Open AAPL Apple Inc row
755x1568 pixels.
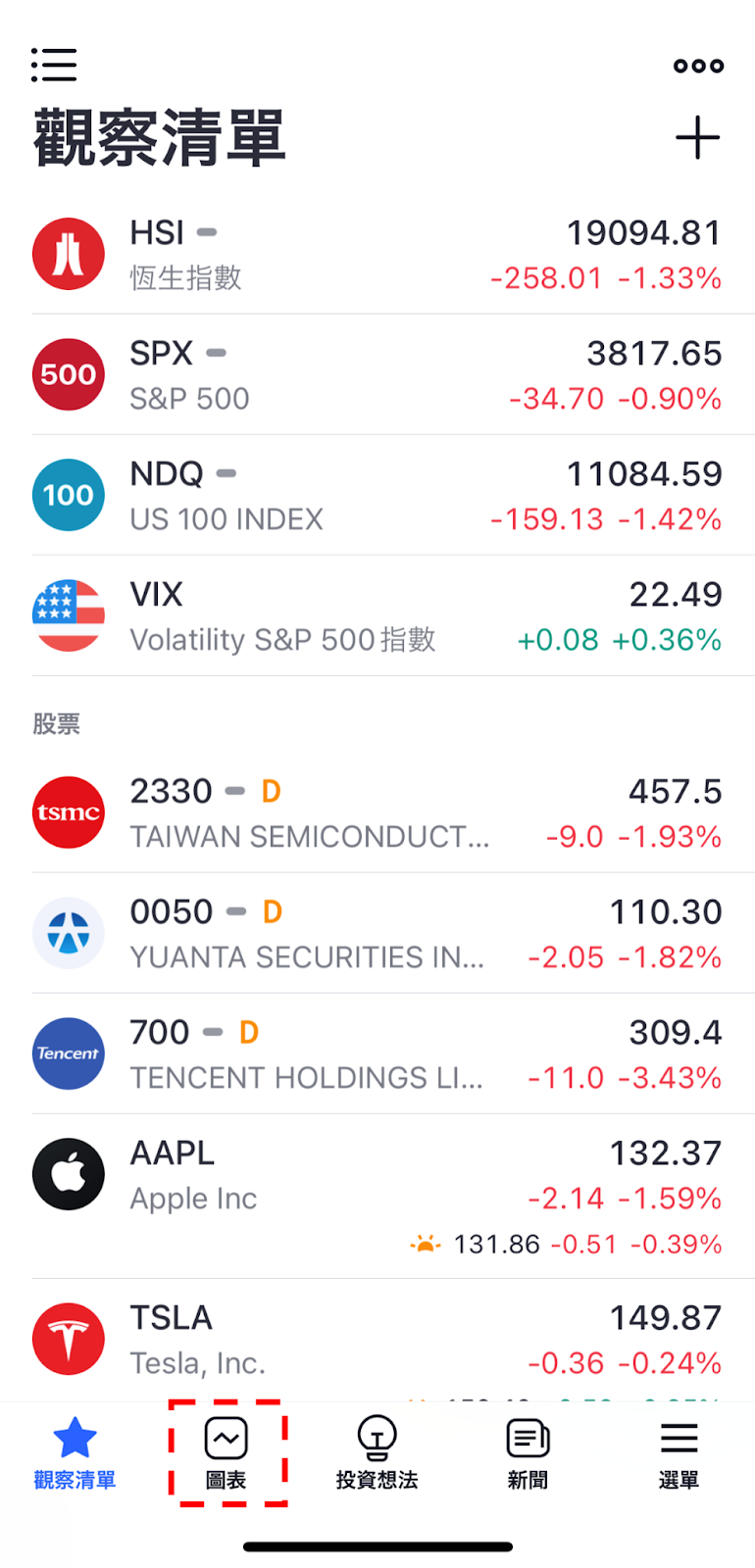pos(377,1197)
